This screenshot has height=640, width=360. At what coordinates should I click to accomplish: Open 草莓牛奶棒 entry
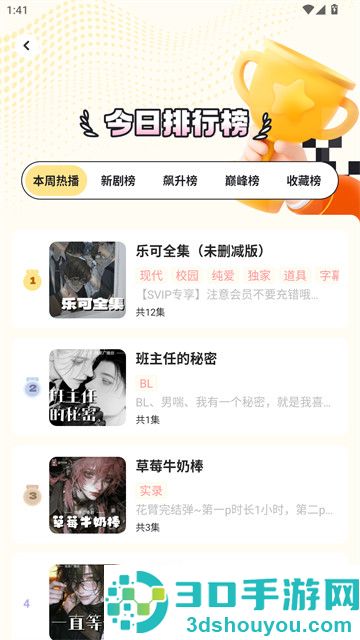click(180, 495)
